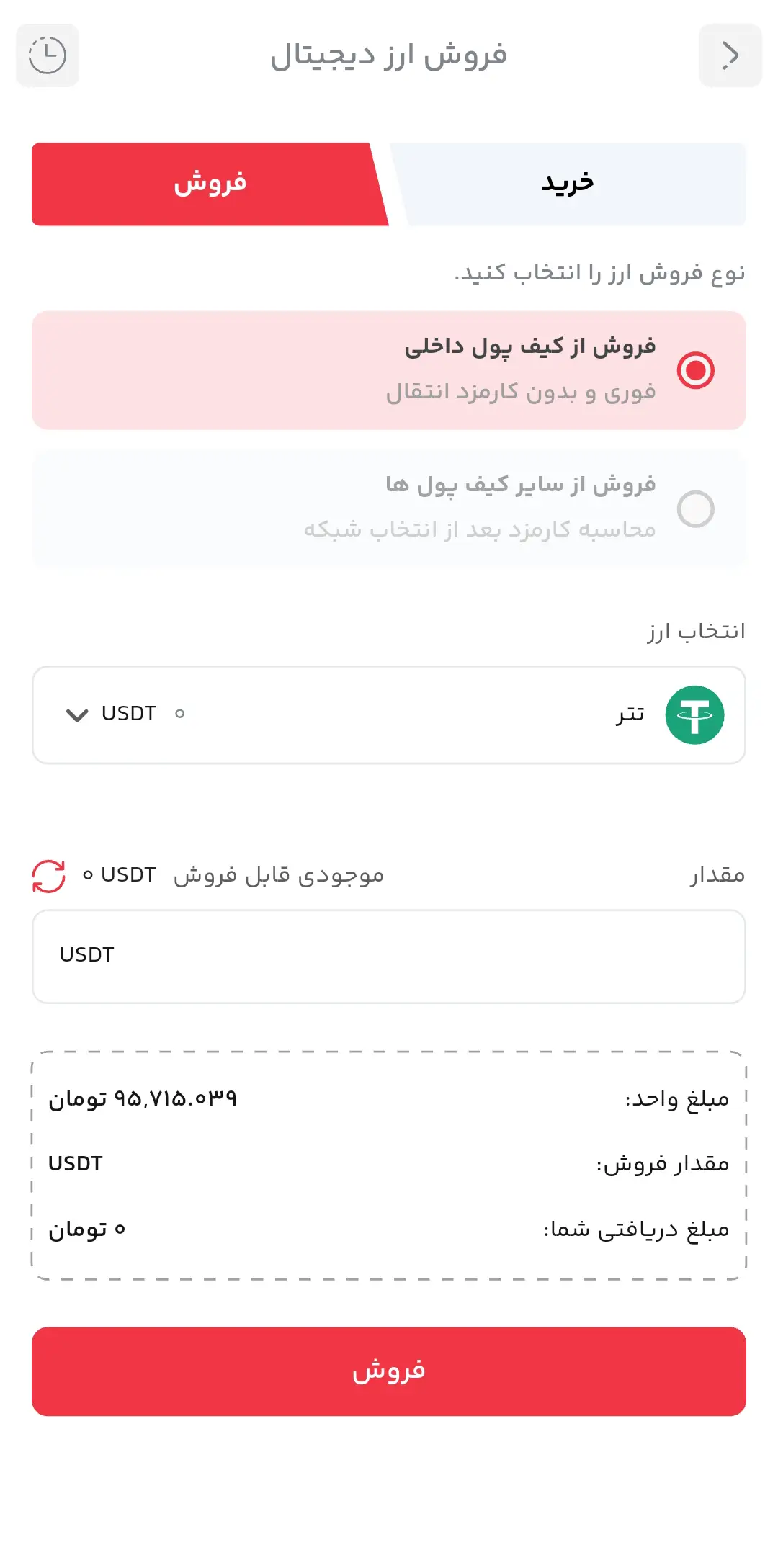This screenshot has height=1568, width=778.
Task: Tap the red فروش submit button
Action: click(389, 1371)
